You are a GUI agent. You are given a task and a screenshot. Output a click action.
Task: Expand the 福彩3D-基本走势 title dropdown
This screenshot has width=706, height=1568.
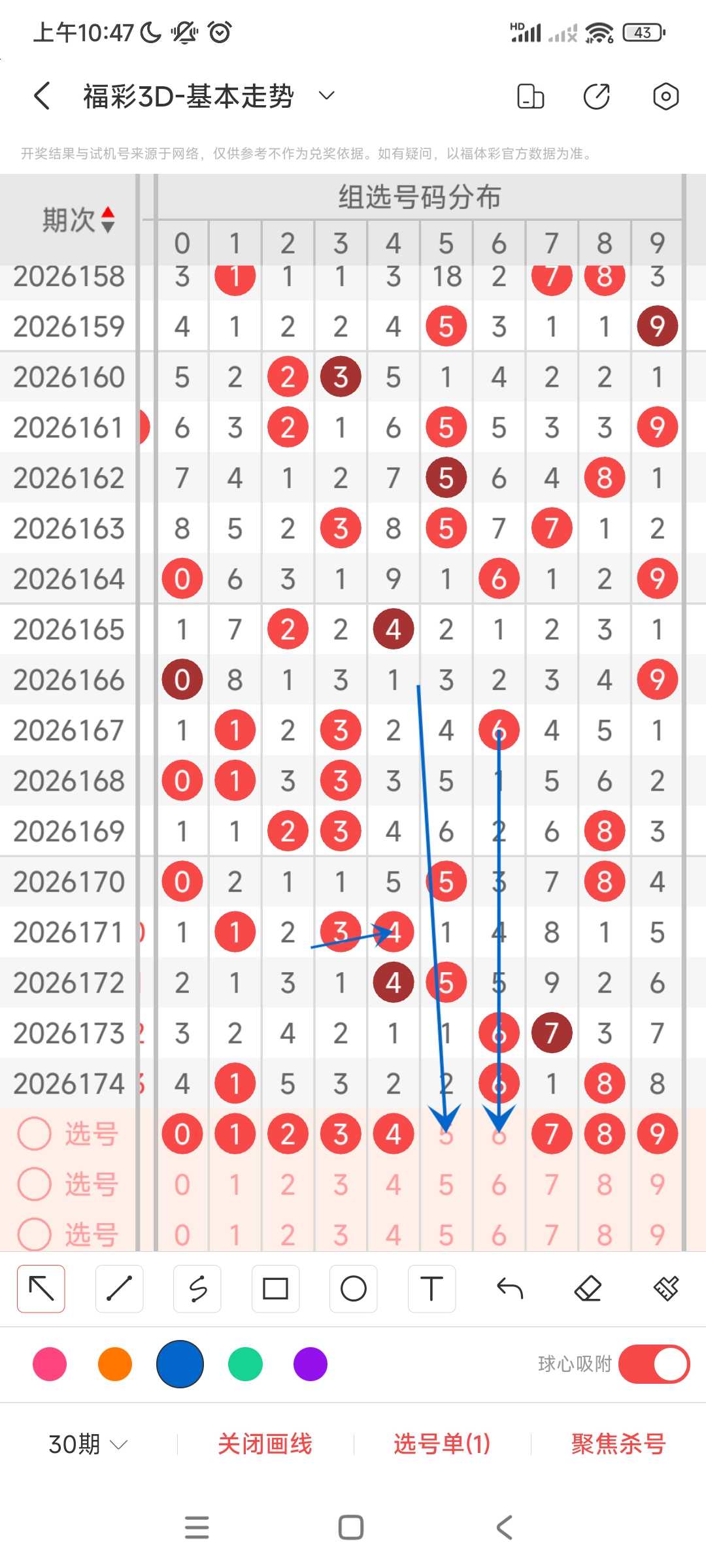(326, 96)
